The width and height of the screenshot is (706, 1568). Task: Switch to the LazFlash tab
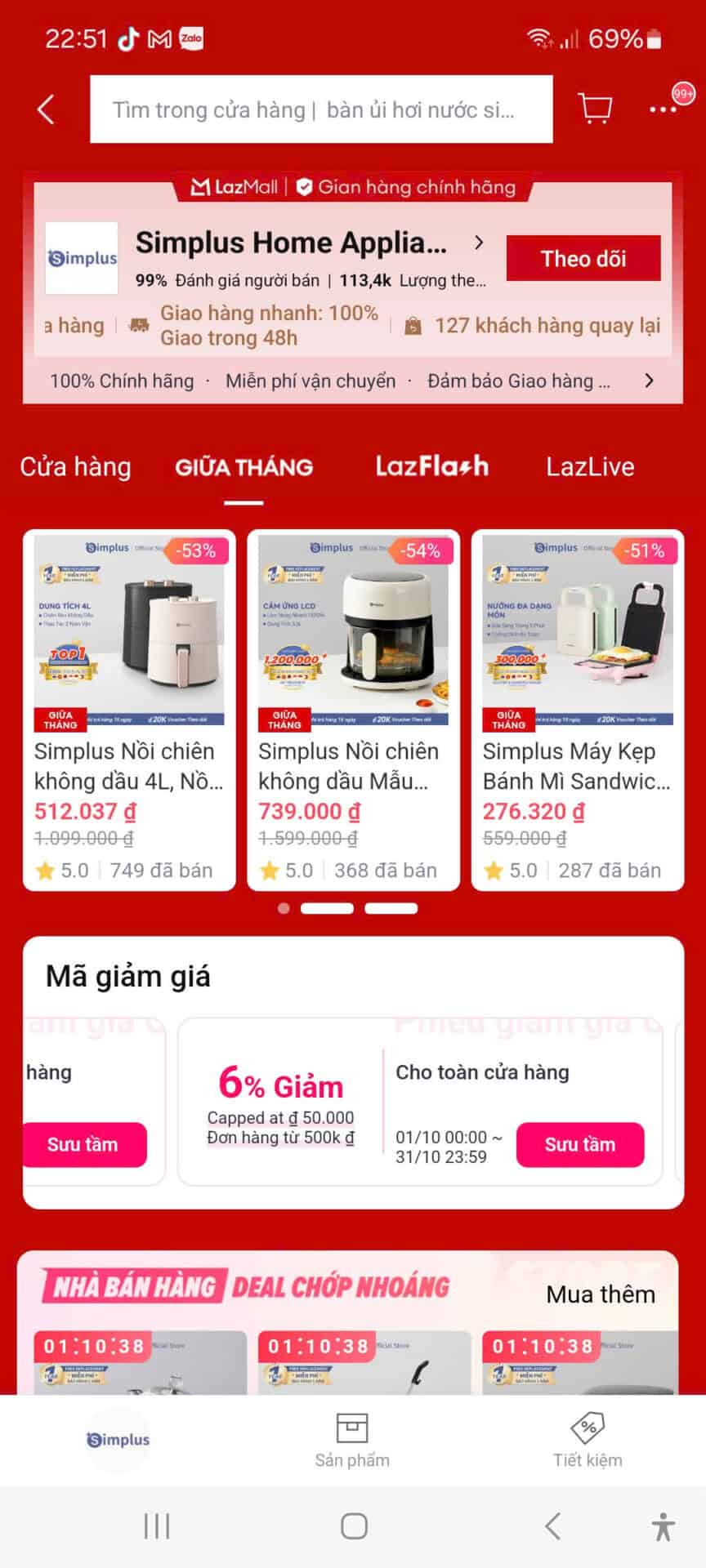(433, 466)
